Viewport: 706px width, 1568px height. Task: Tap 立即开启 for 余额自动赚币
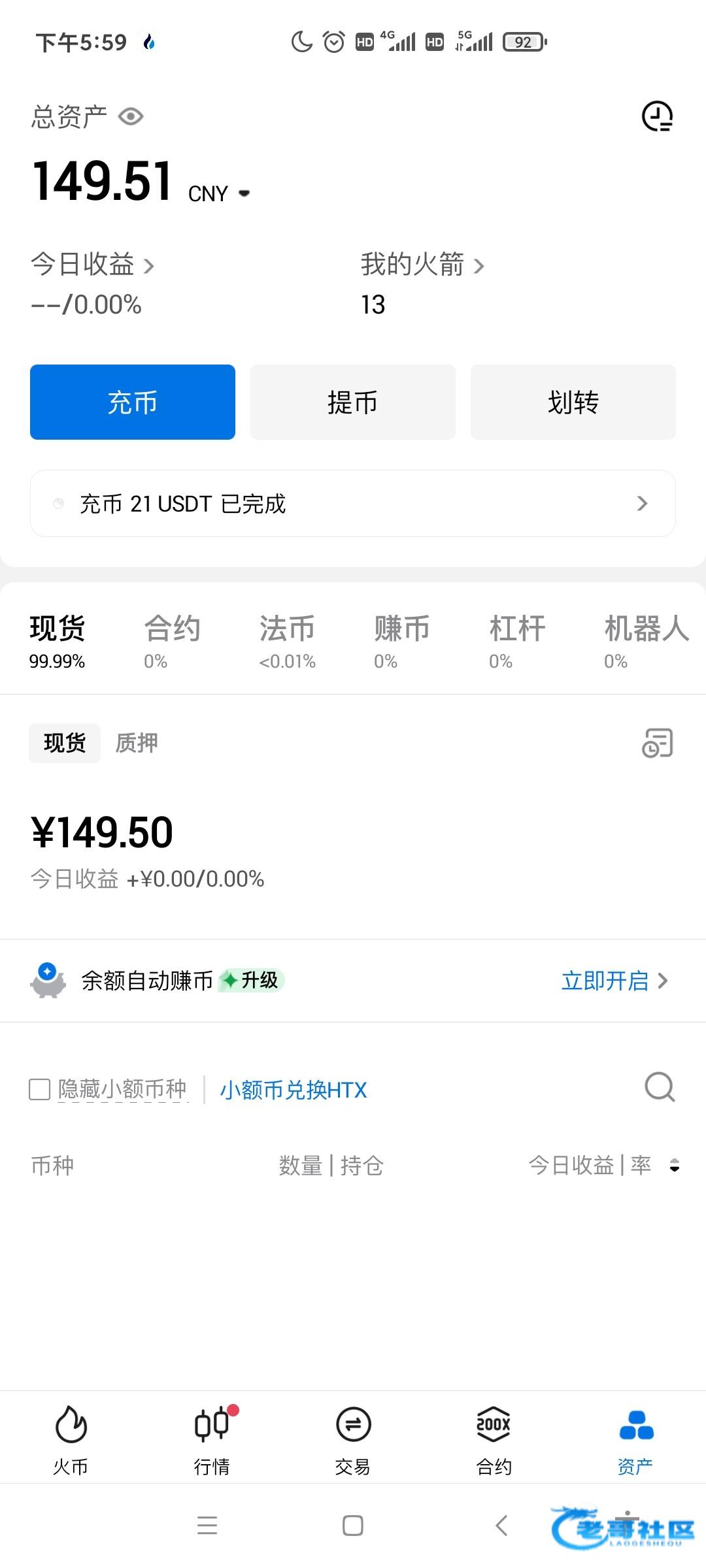613,981
